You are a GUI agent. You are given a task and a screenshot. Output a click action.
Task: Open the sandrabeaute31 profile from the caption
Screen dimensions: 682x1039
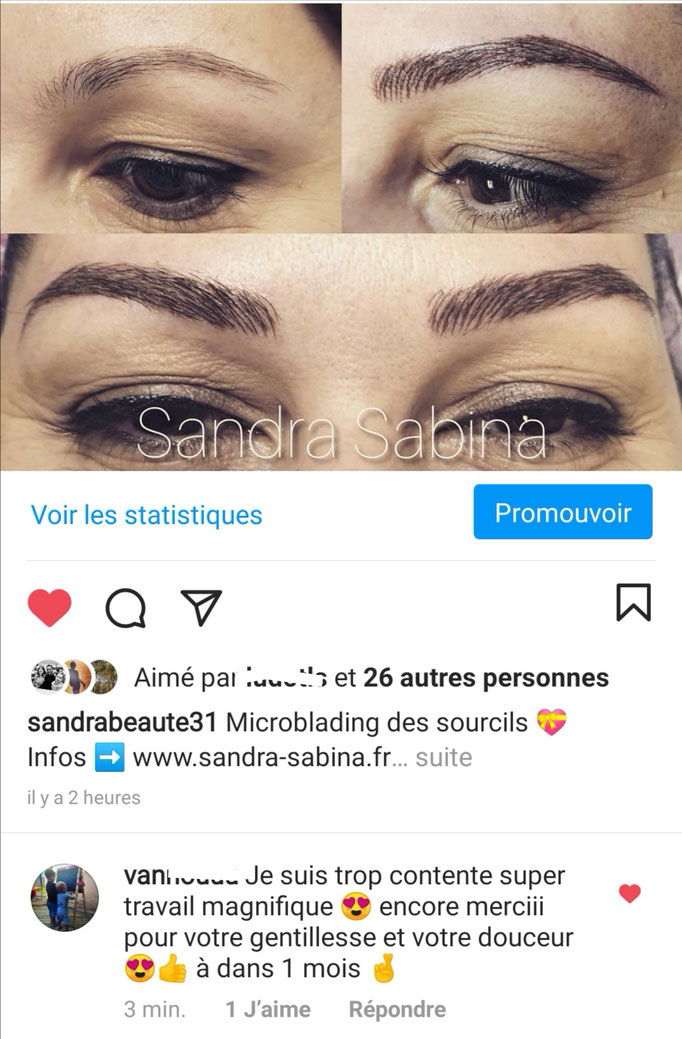[x=121, y=723]
